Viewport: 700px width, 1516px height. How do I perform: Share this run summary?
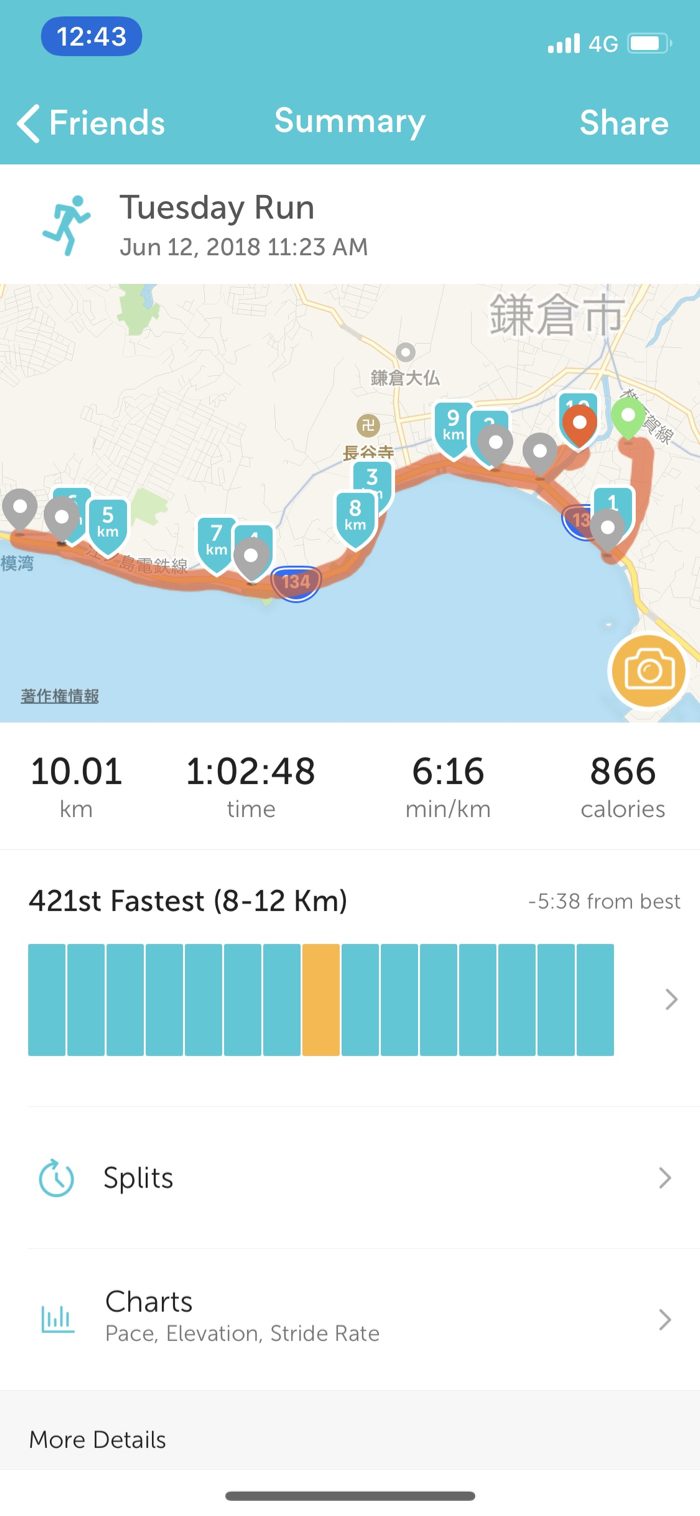(623, 123)
